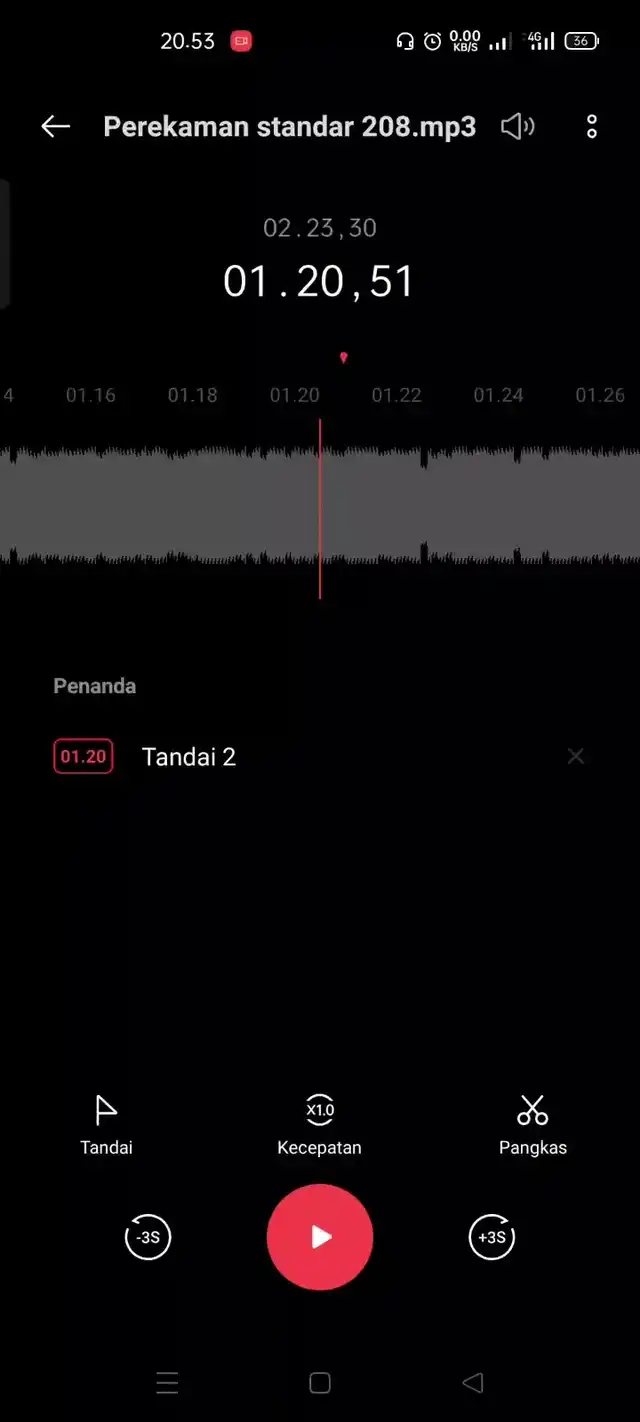Delete the Tandai 2 marker
This screenshot has width=640, height=1422.
[576, 756]
